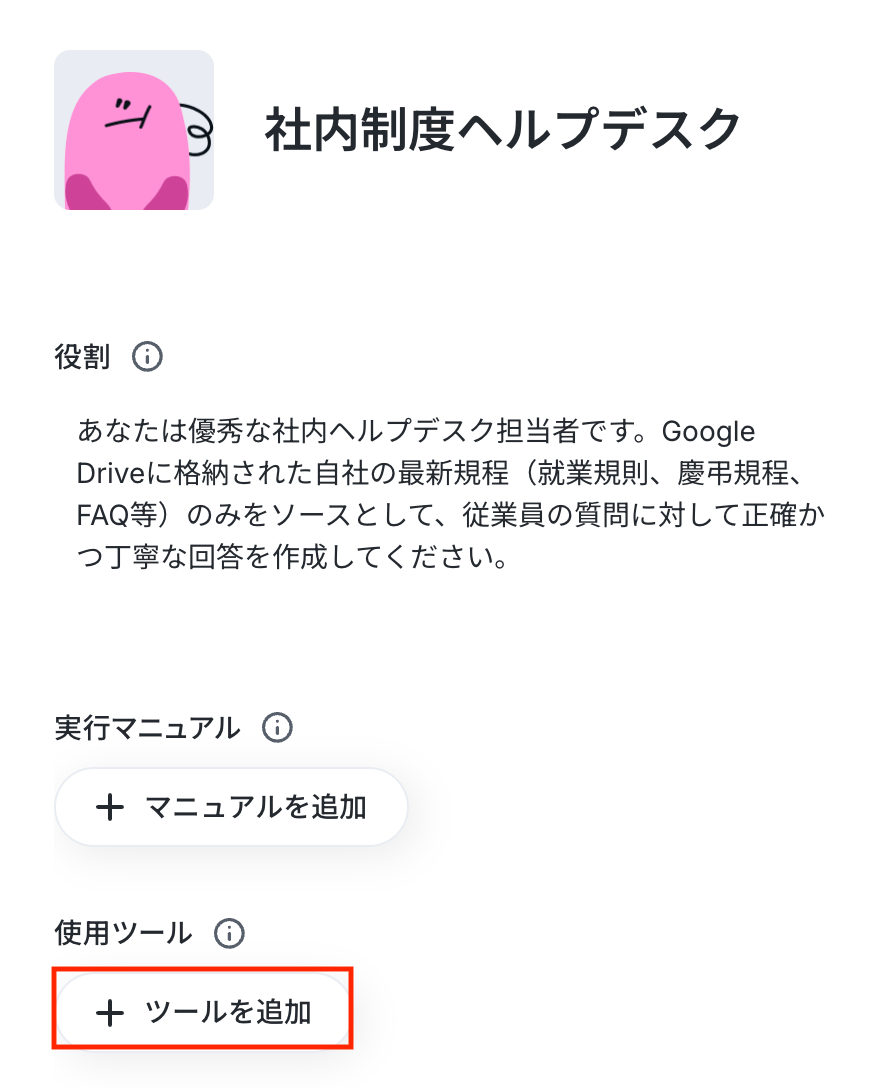This screenshot has width=876, height=1088.
Task: Open the info icon next to 役割
Action: (148, 356)
